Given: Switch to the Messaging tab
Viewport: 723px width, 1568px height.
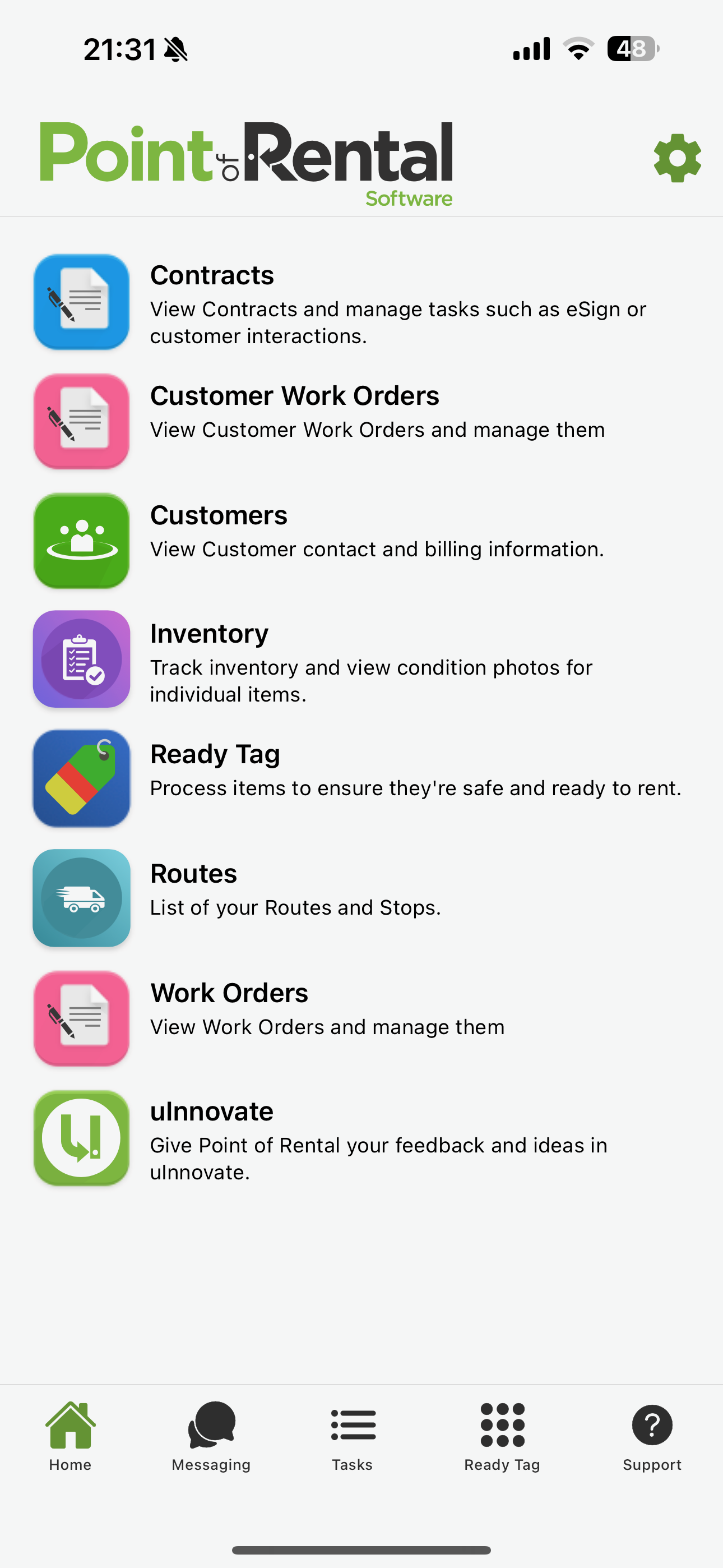Looking at the screenshot, I should click(211, 1437).
